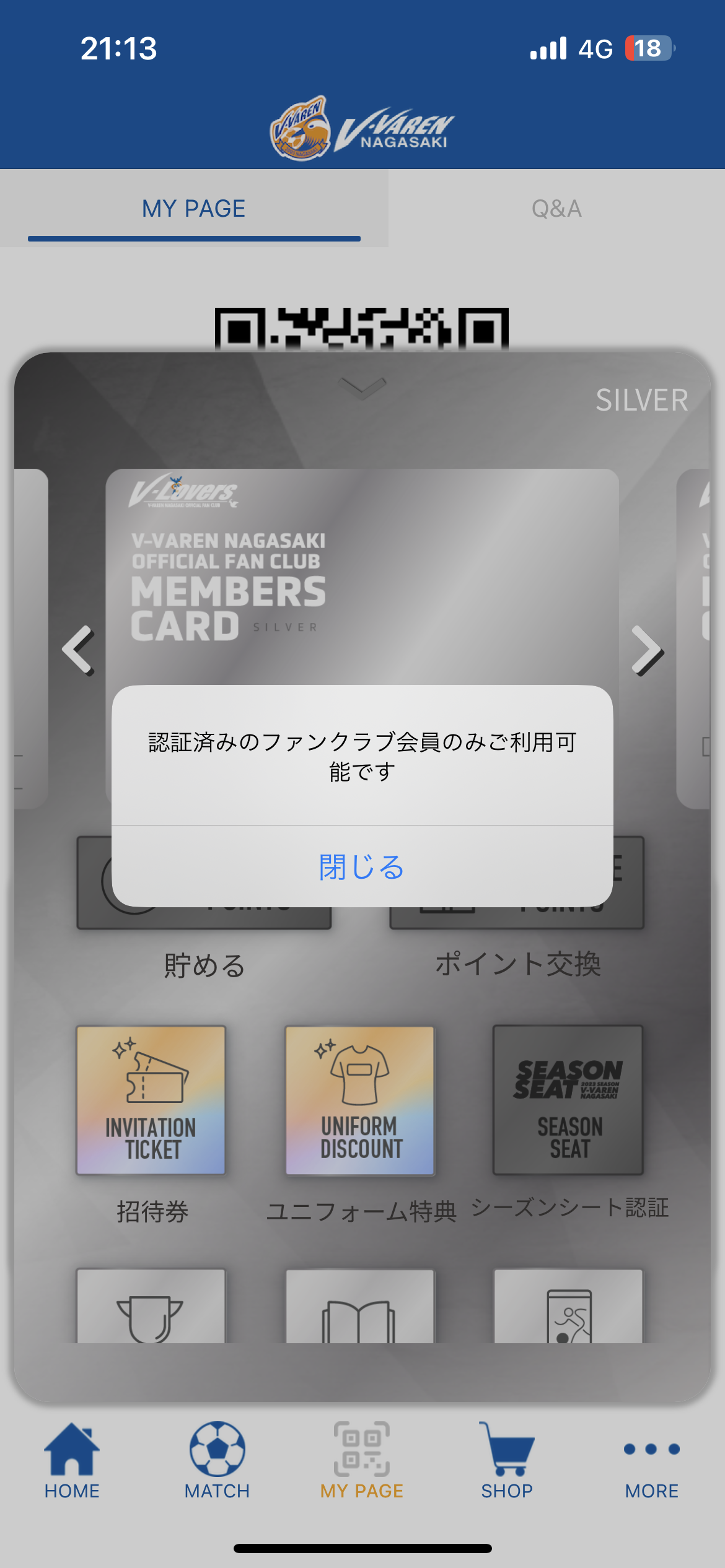Open MY PAGE in bottom navigation
725x1568 pixels.
362,1461
